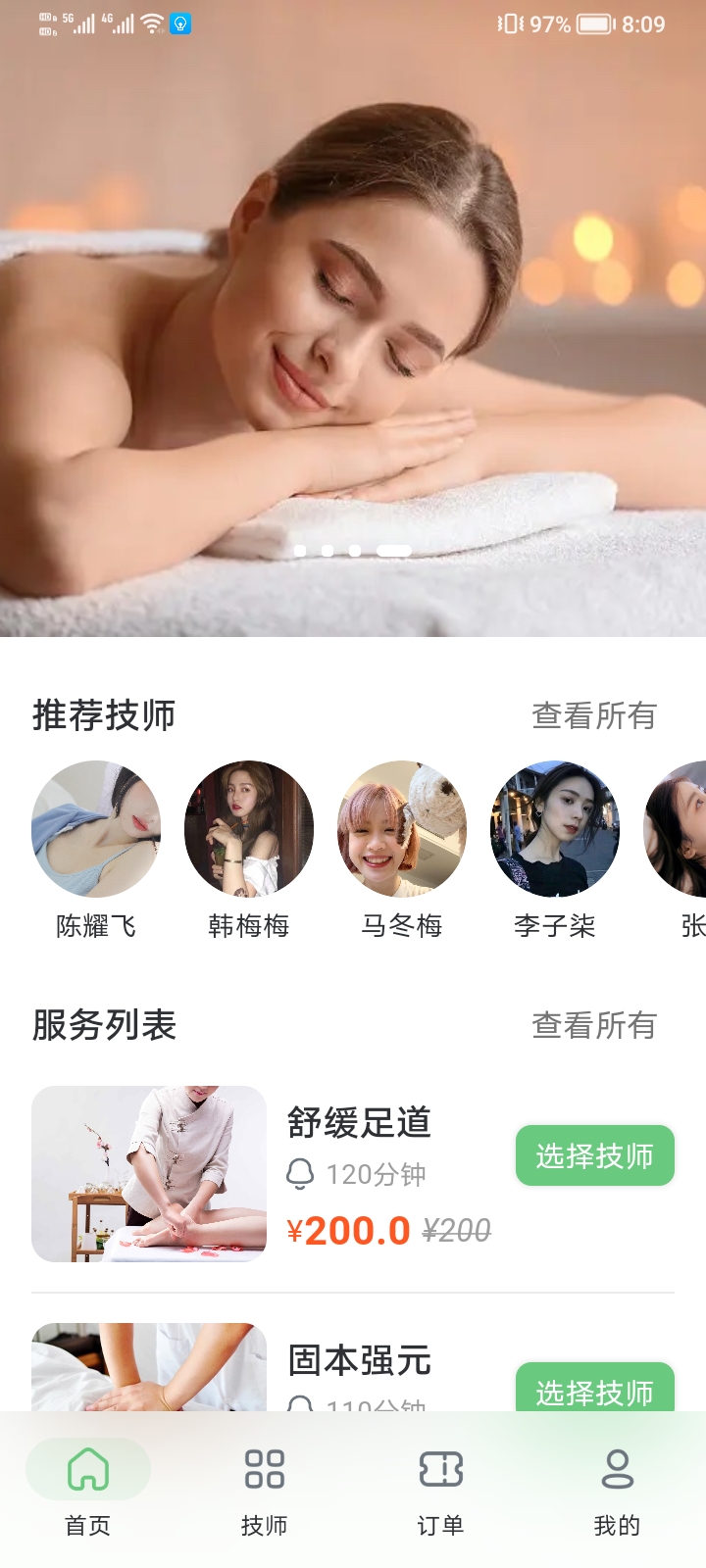The image size is (706, 1568).
Task: Tap 马冬梅's circular avatar
Action: (x=402, y=829)
